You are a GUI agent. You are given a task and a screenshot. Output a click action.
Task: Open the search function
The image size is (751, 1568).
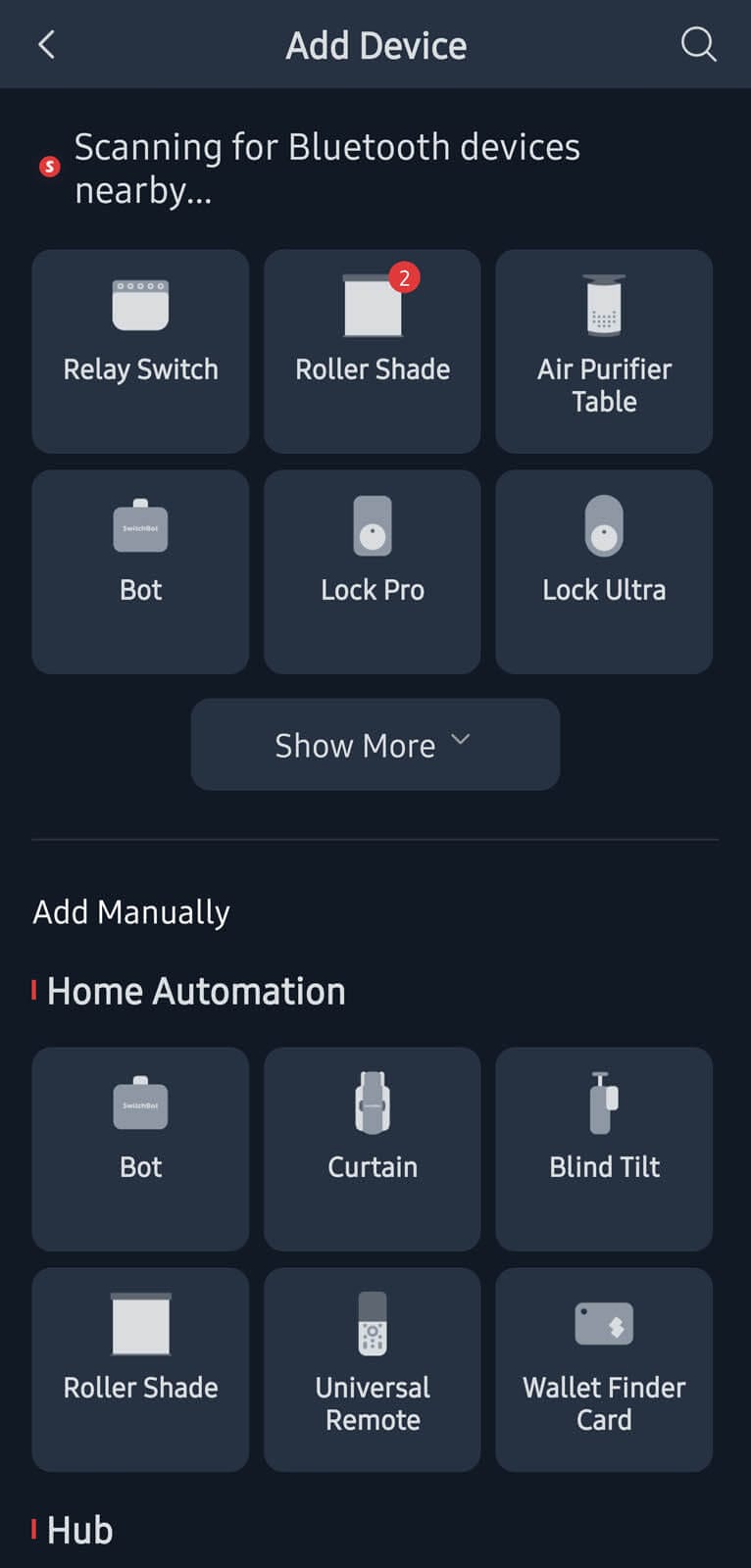point(698,45)
